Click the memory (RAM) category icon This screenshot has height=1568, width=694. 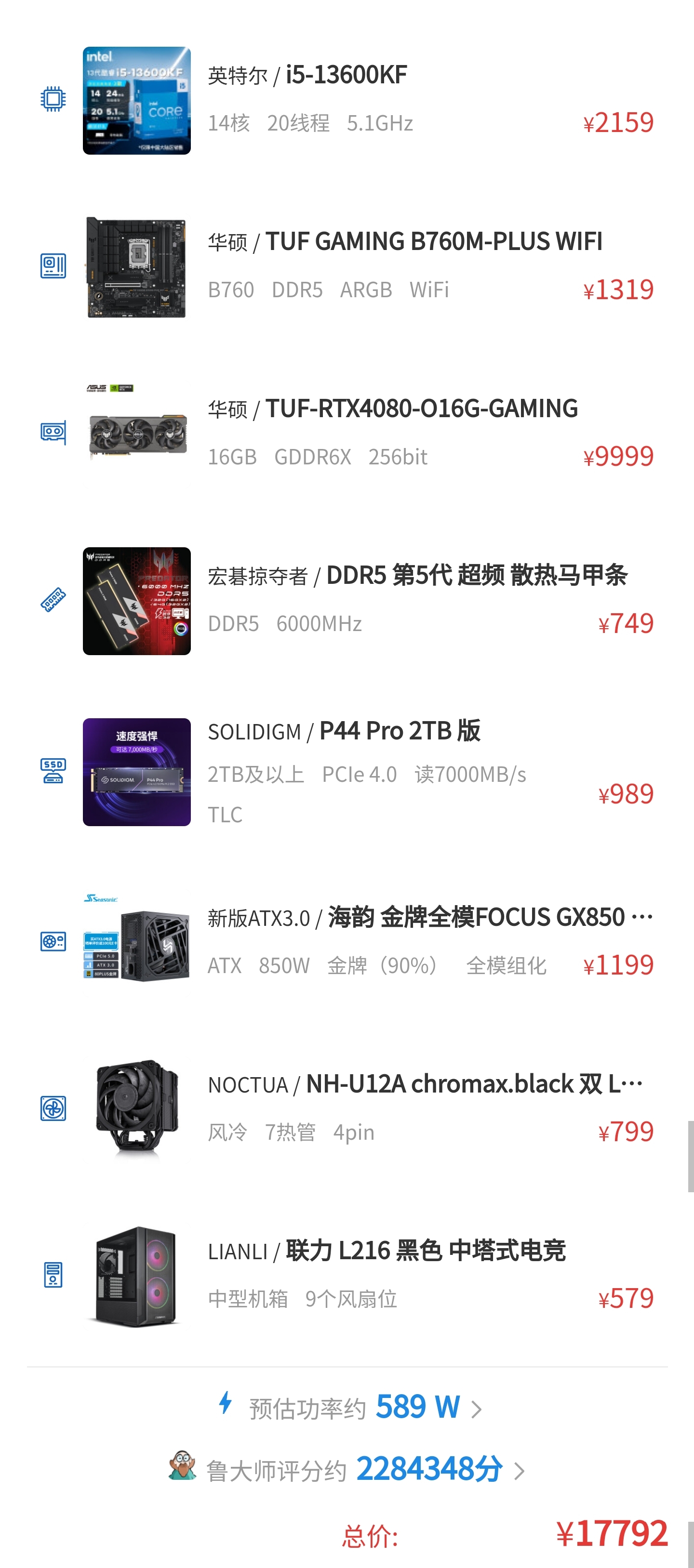tap(53, 599)
